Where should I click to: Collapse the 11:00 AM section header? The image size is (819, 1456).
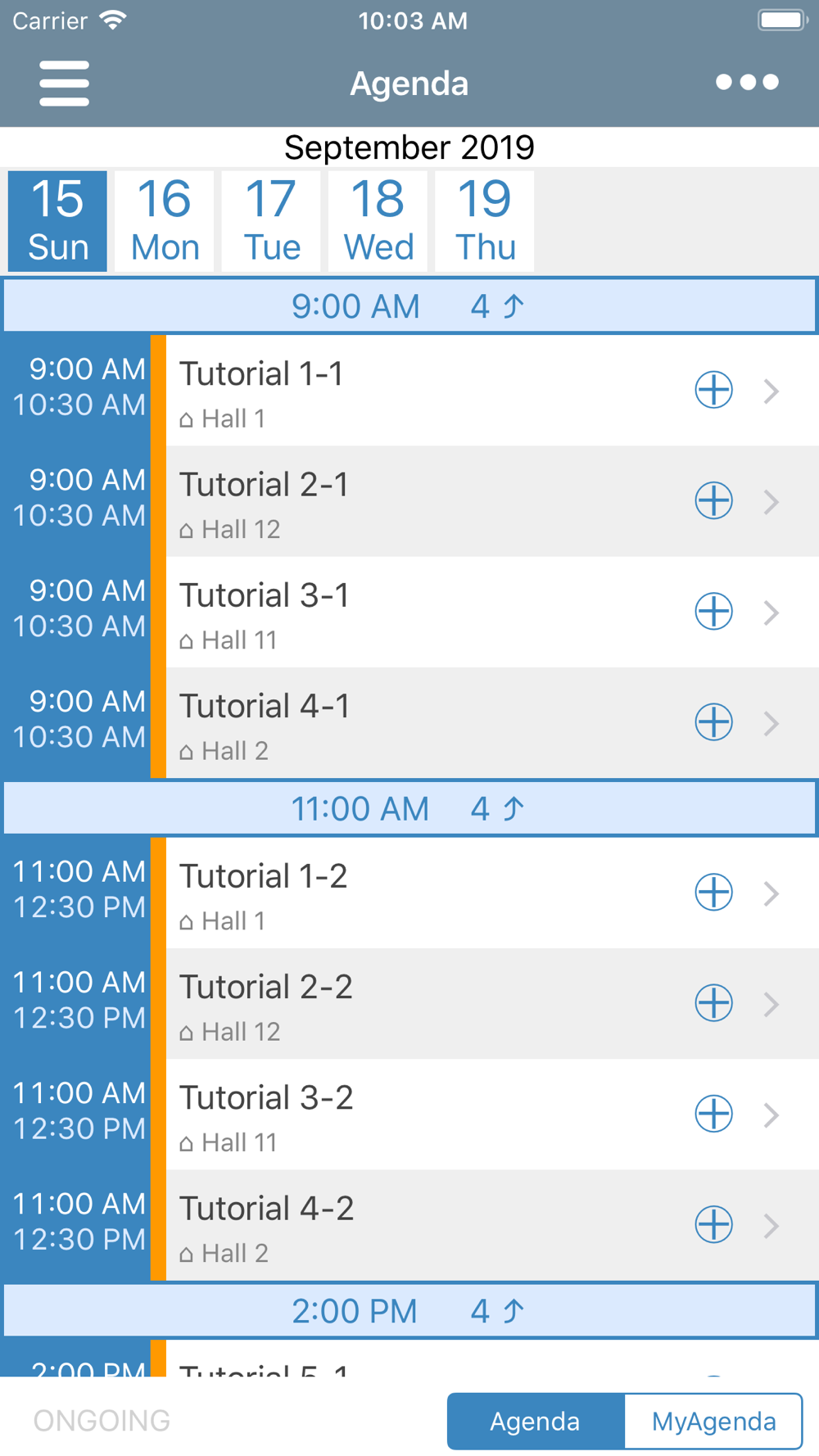tap(409, 809)
